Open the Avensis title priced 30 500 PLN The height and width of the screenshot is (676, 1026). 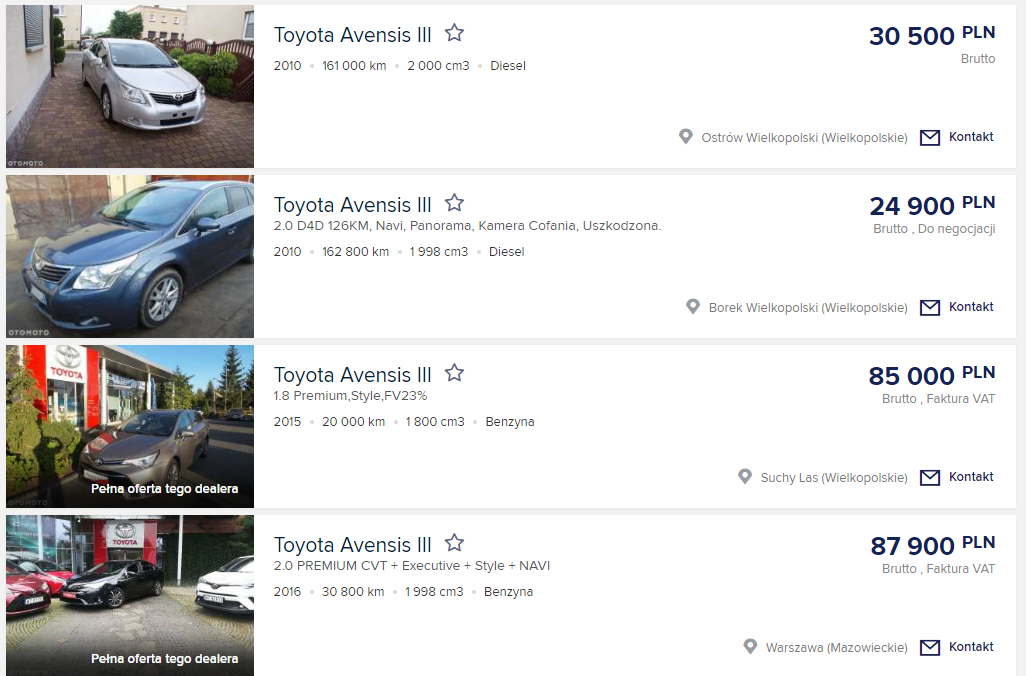353,35
